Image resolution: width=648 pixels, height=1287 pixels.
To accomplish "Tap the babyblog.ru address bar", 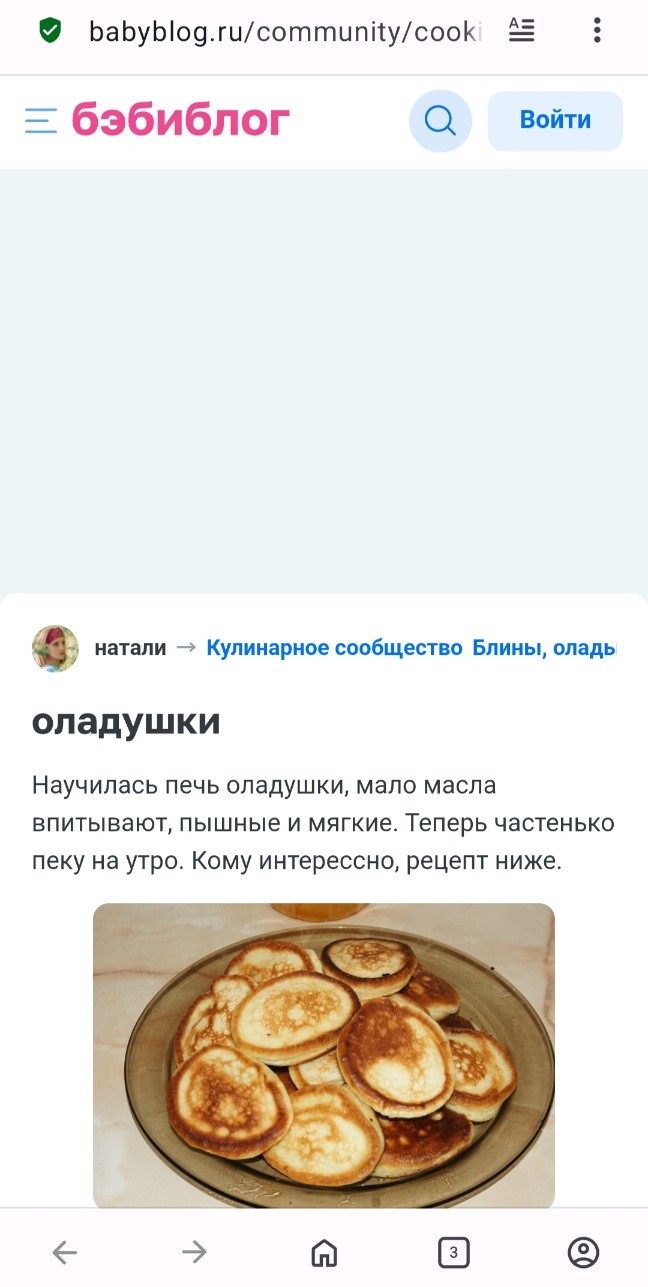I will (285, 31).
